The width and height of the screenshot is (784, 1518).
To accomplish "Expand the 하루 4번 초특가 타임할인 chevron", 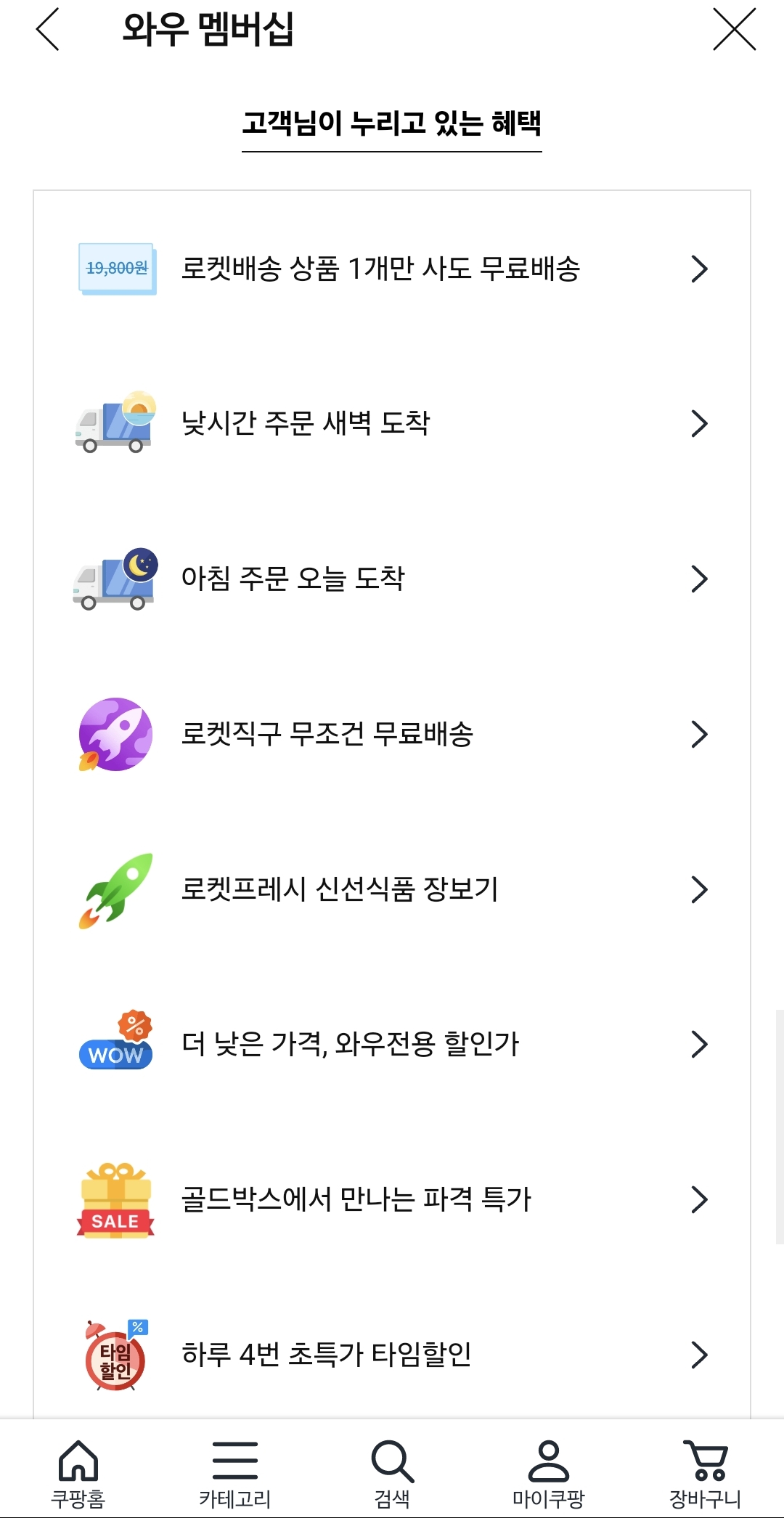I will coord(699,1355).
